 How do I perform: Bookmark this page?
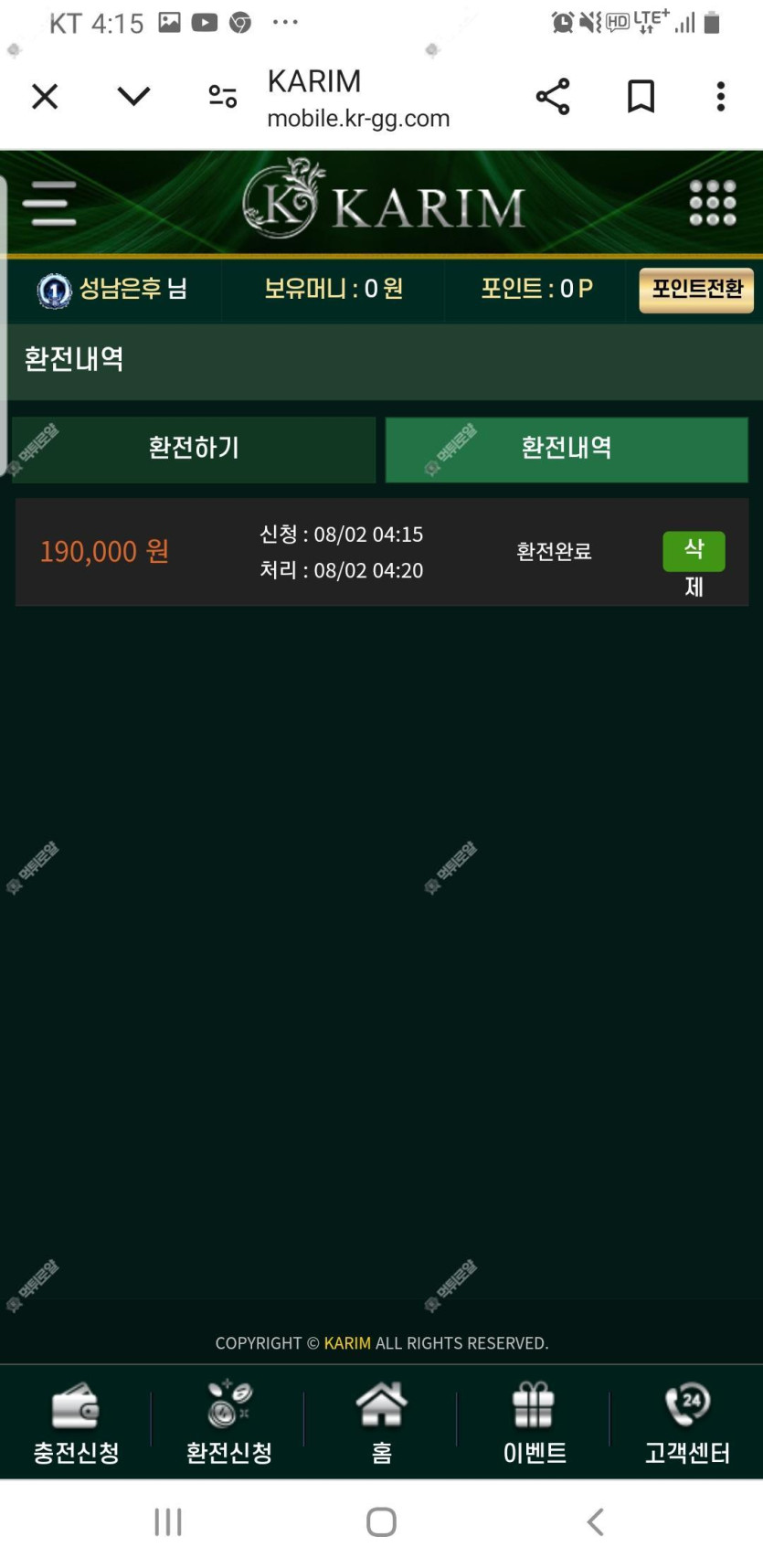pyautogui.click(x=641, y=96)
